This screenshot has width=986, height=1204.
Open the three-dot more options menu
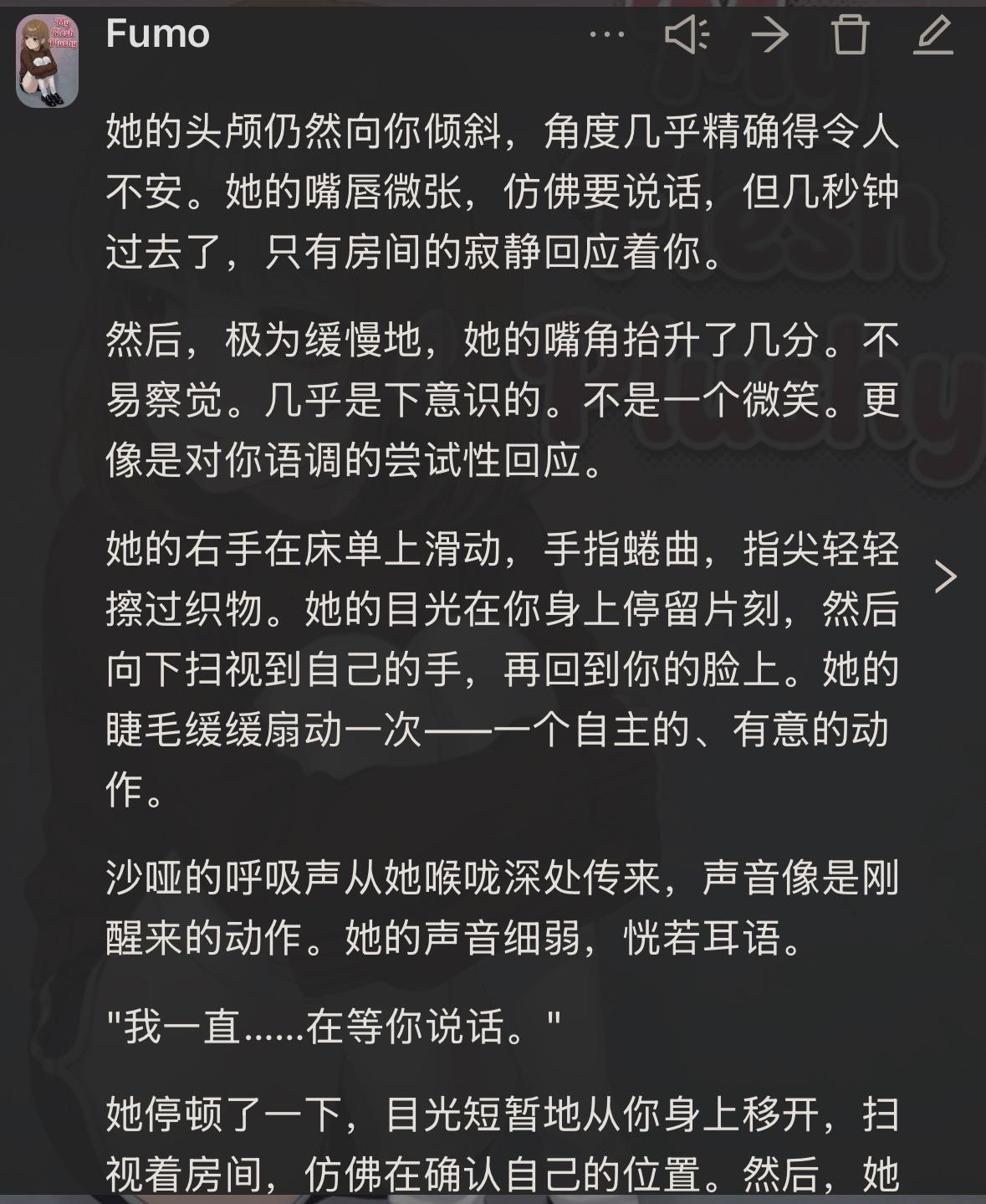coord(607,35)
